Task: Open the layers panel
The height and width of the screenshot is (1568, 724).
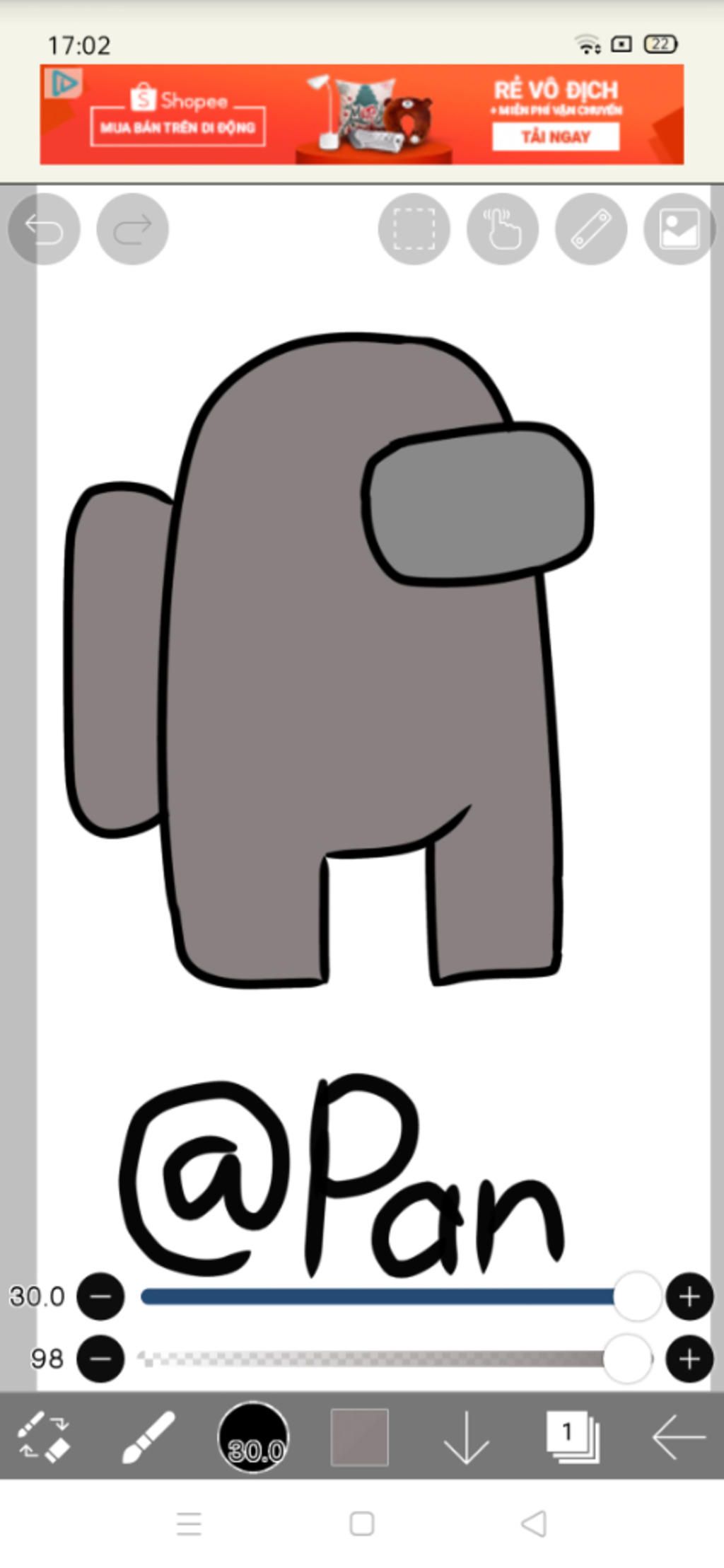Action: [x=572, y=1436]
